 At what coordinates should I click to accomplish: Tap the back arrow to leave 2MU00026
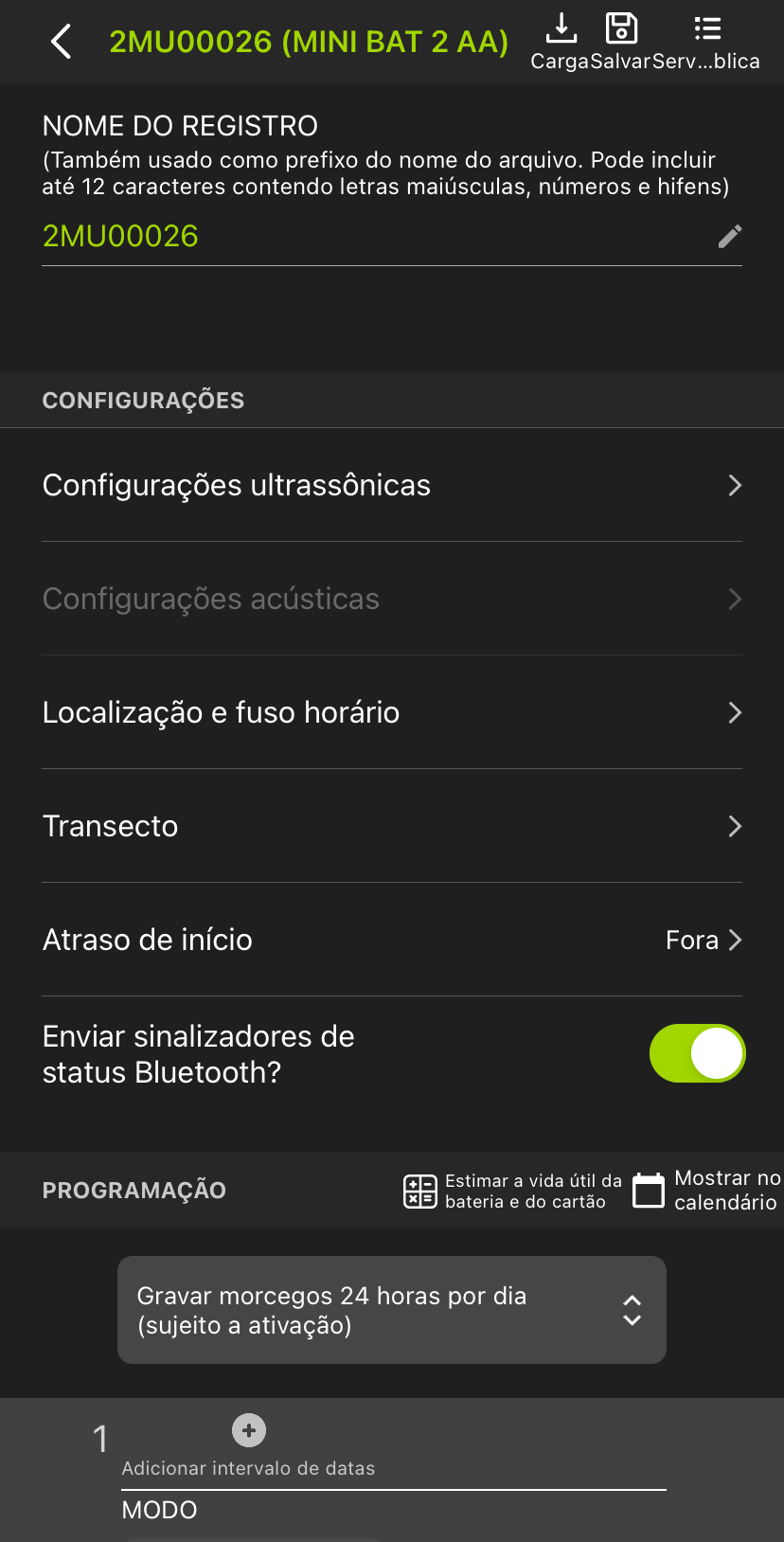click(x=61, y=42)
